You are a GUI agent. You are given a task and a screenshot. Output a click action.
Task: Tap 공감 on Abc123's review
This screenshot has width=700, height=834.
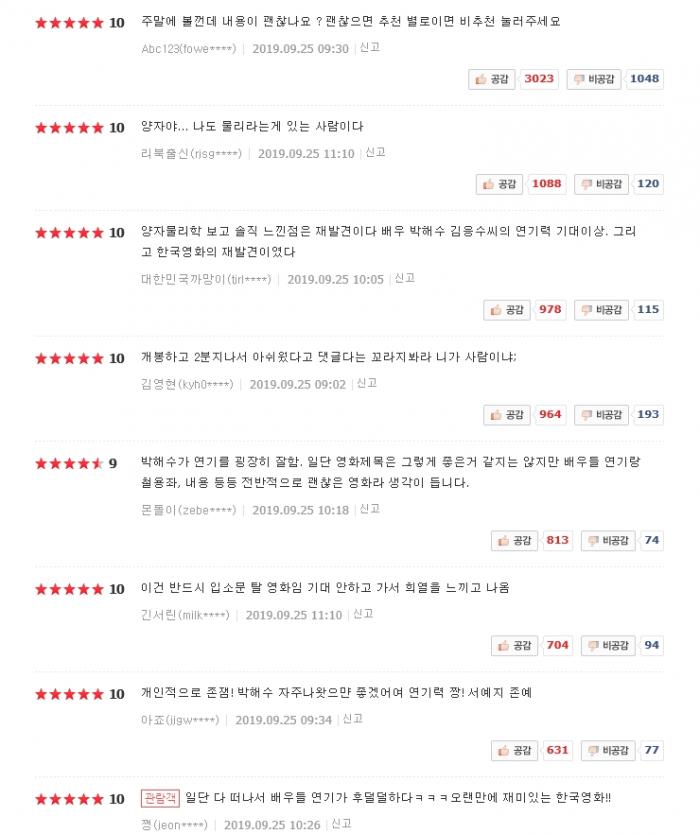pos(492,79)
